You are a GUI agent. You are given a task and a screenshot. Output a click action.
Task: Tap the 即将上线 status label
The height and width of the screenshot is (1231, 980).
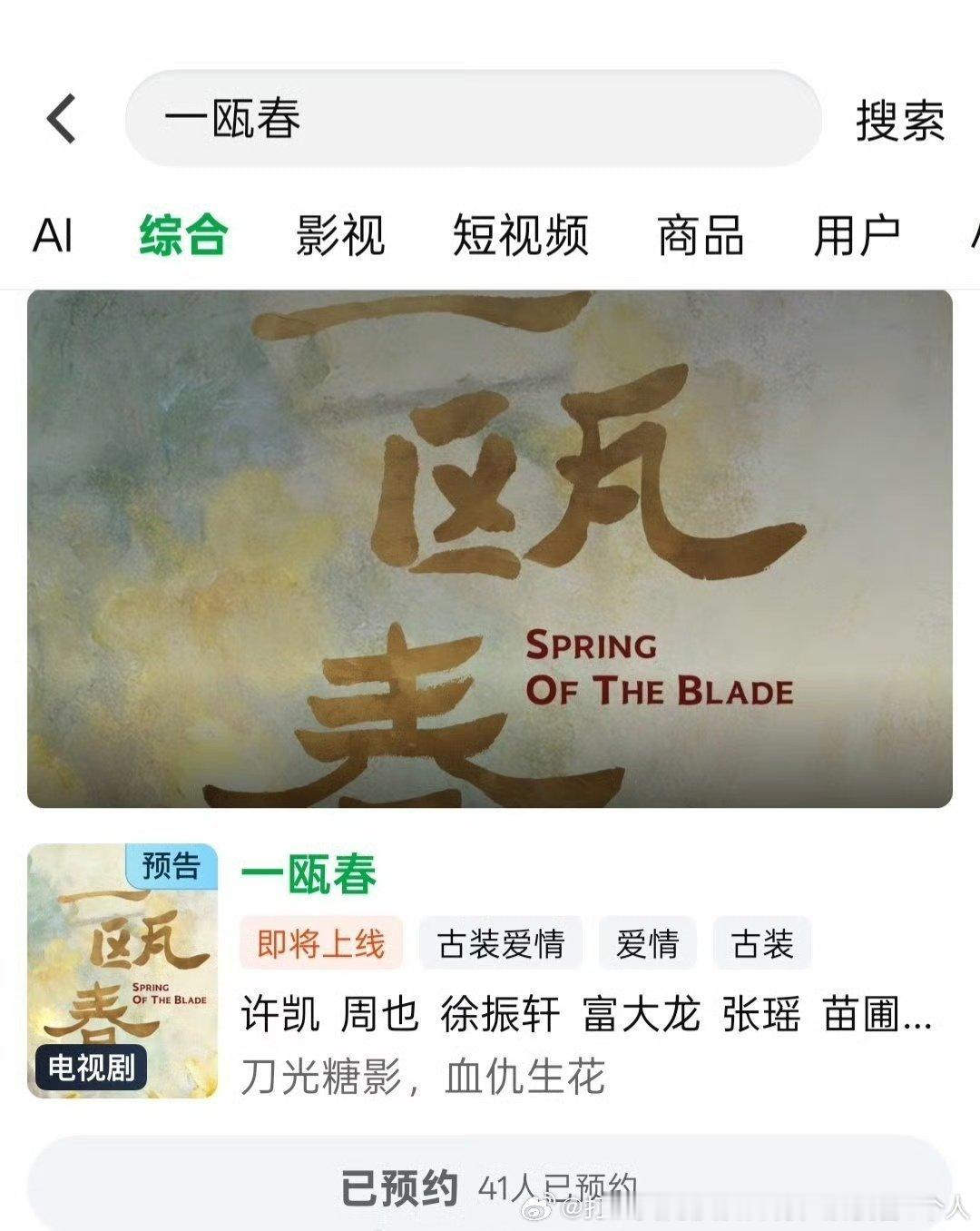coord(319,944)
